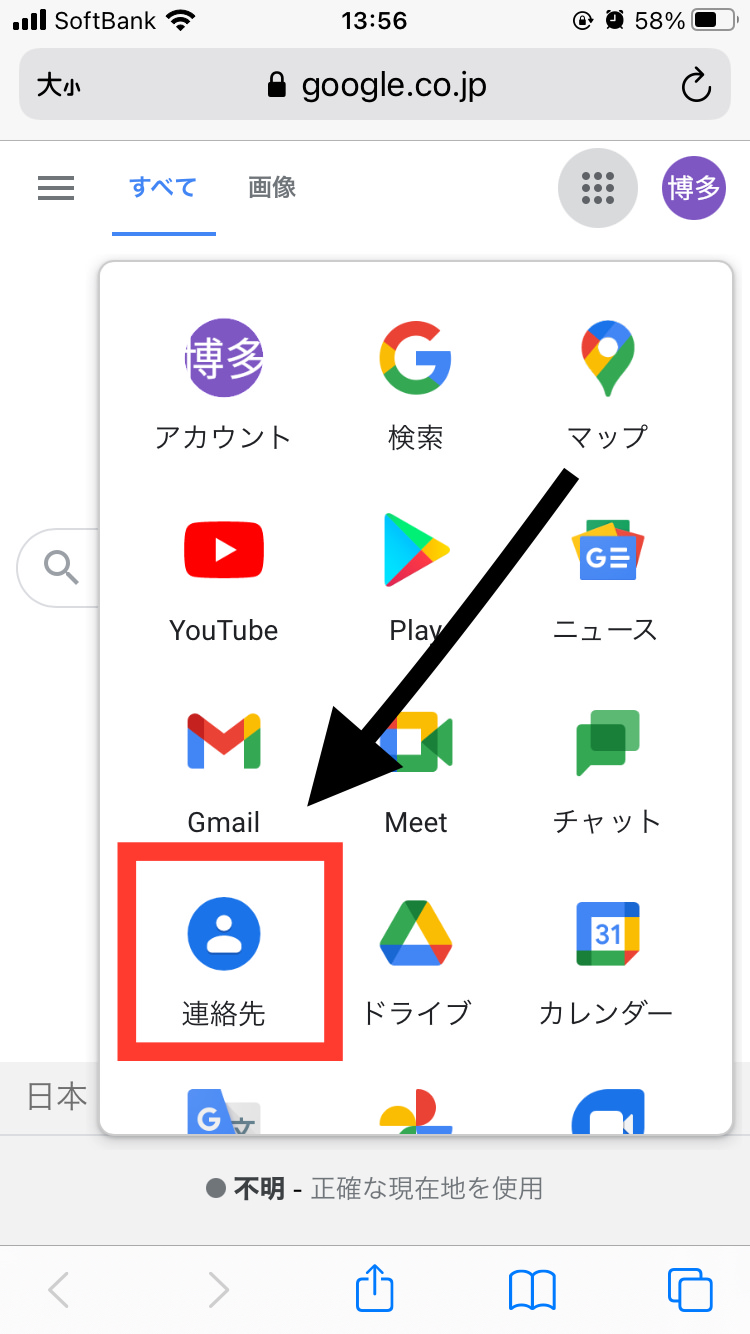Viewport: 750px width, 1334px height.
Task: Open the 博多 profile avatar
Action: click(x=694, y=188)
